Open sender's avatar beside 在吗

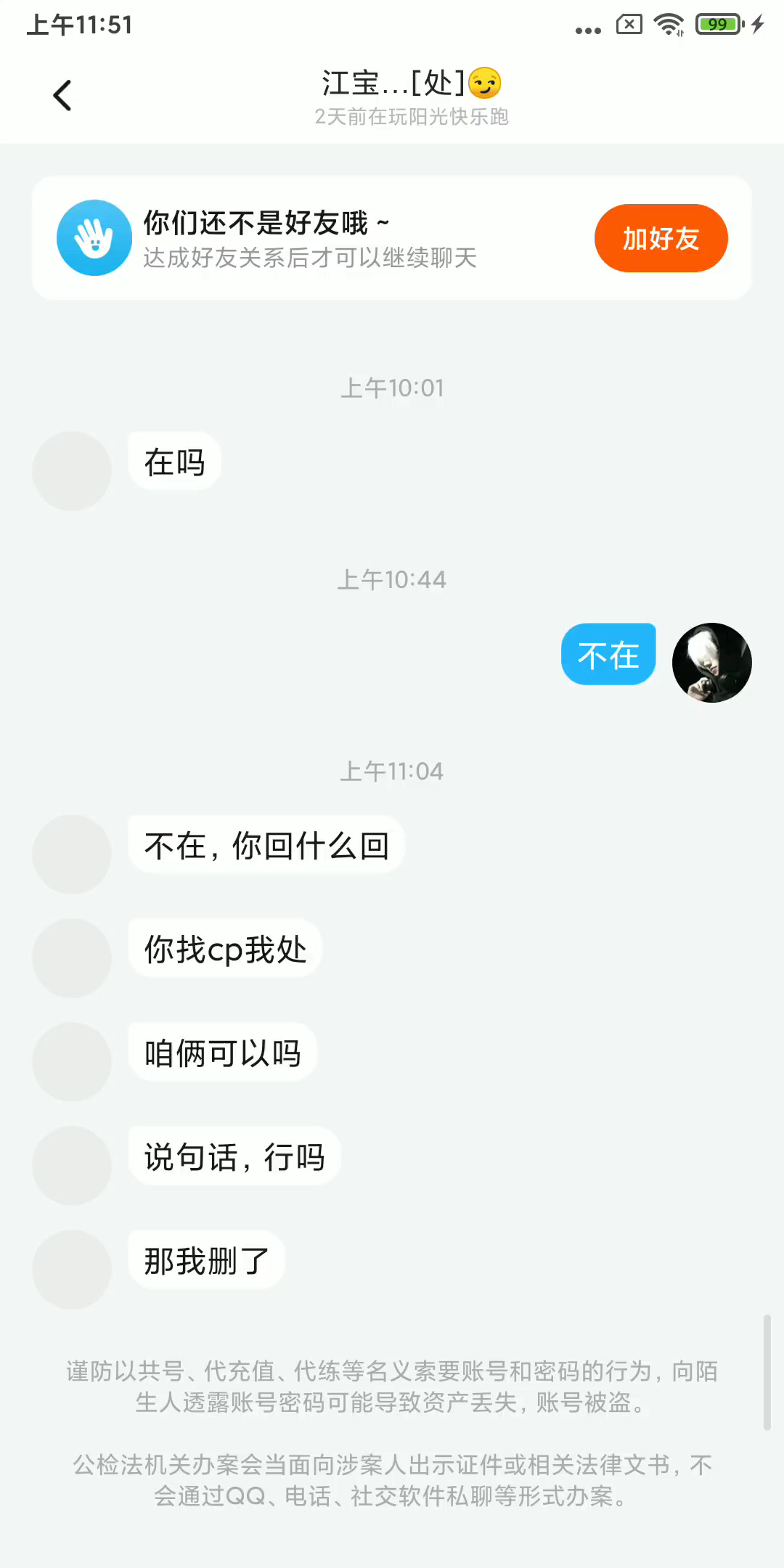point(72,471)
